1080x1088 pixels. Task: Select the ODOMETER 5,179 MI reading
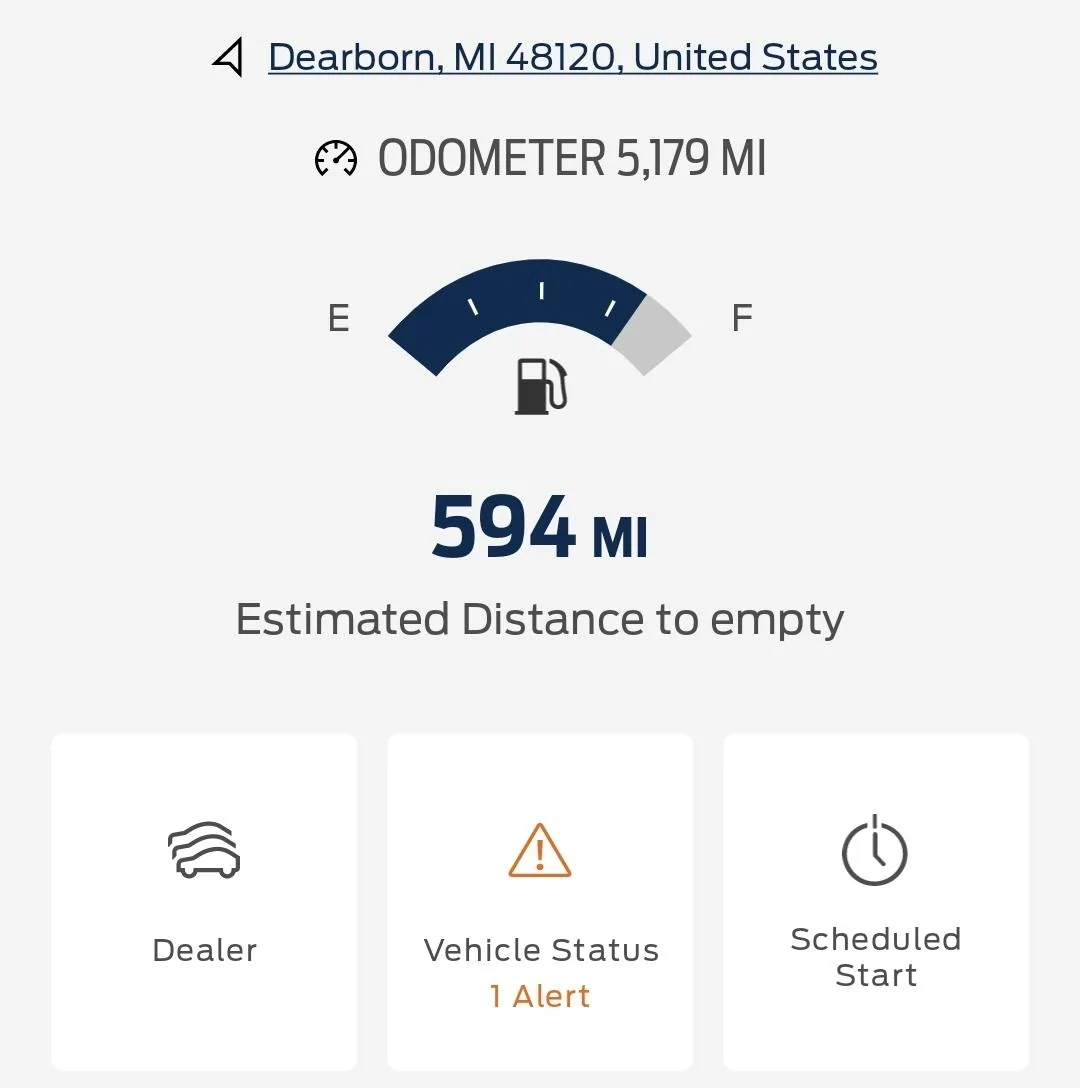pyautogui.click(x=572, y=157)
